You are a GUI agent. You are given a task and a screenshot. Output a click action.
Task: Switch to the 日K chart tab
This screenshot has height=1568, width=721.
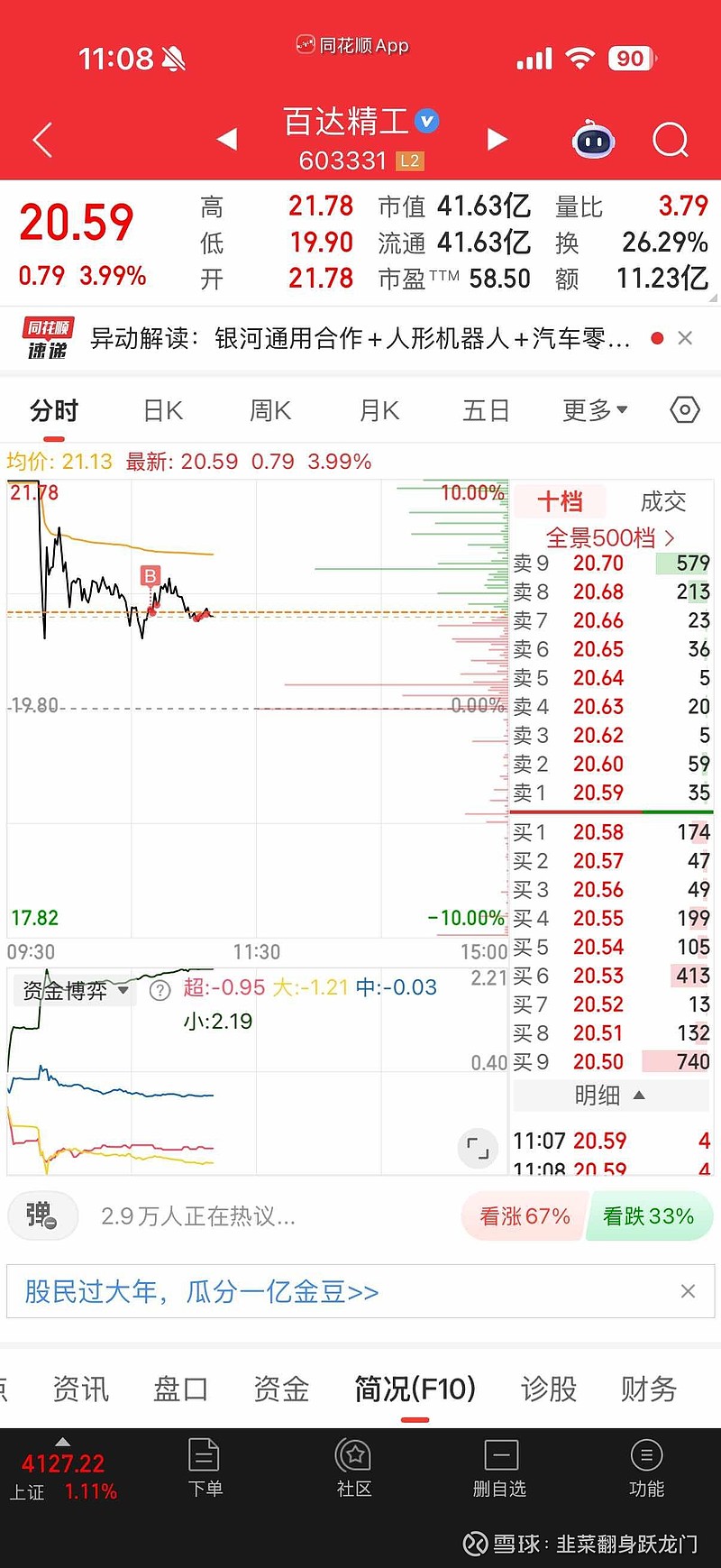pyautogui.click(x=163, y=411)
